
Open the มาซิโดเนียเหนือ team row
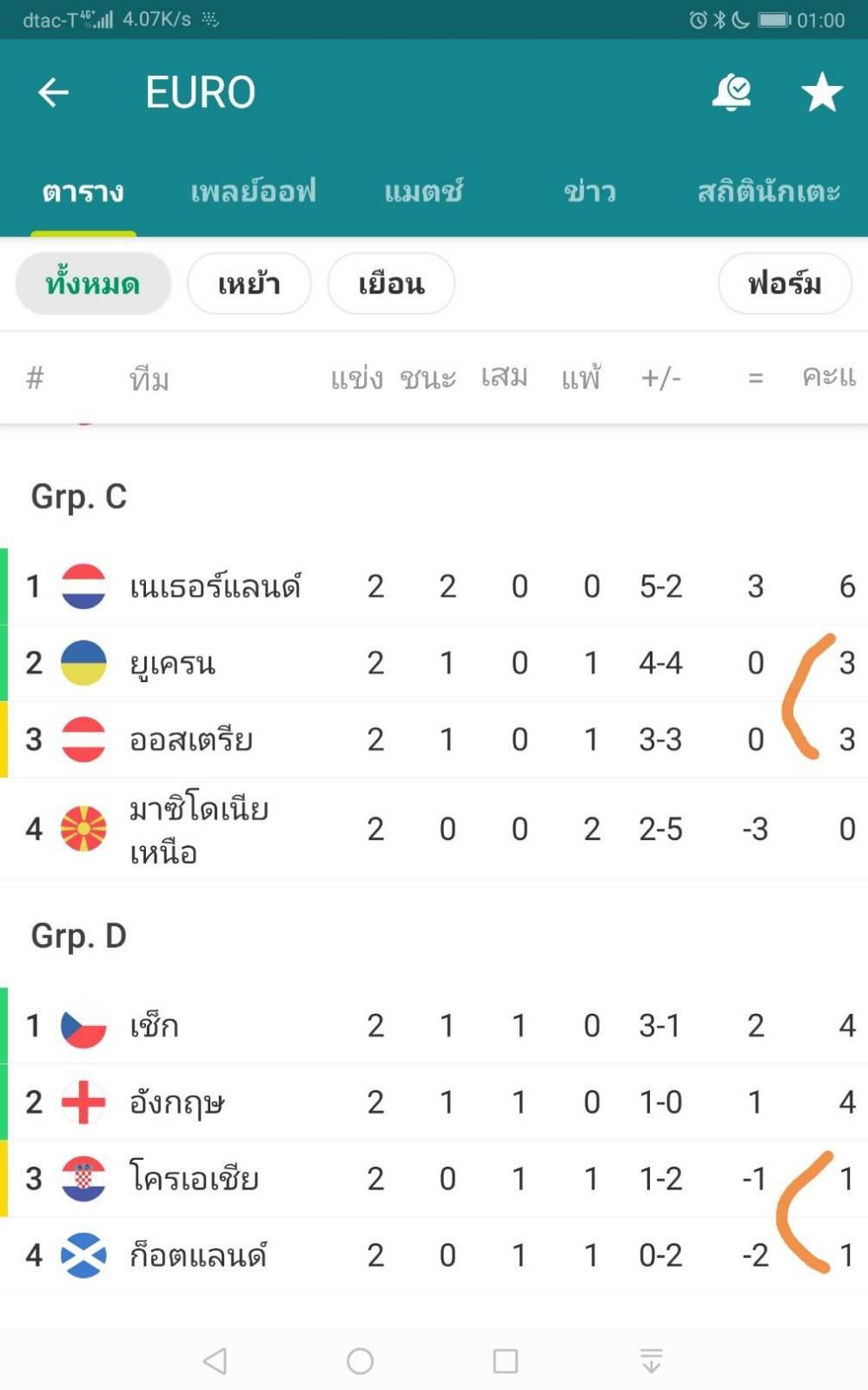[x=434, y=829]
